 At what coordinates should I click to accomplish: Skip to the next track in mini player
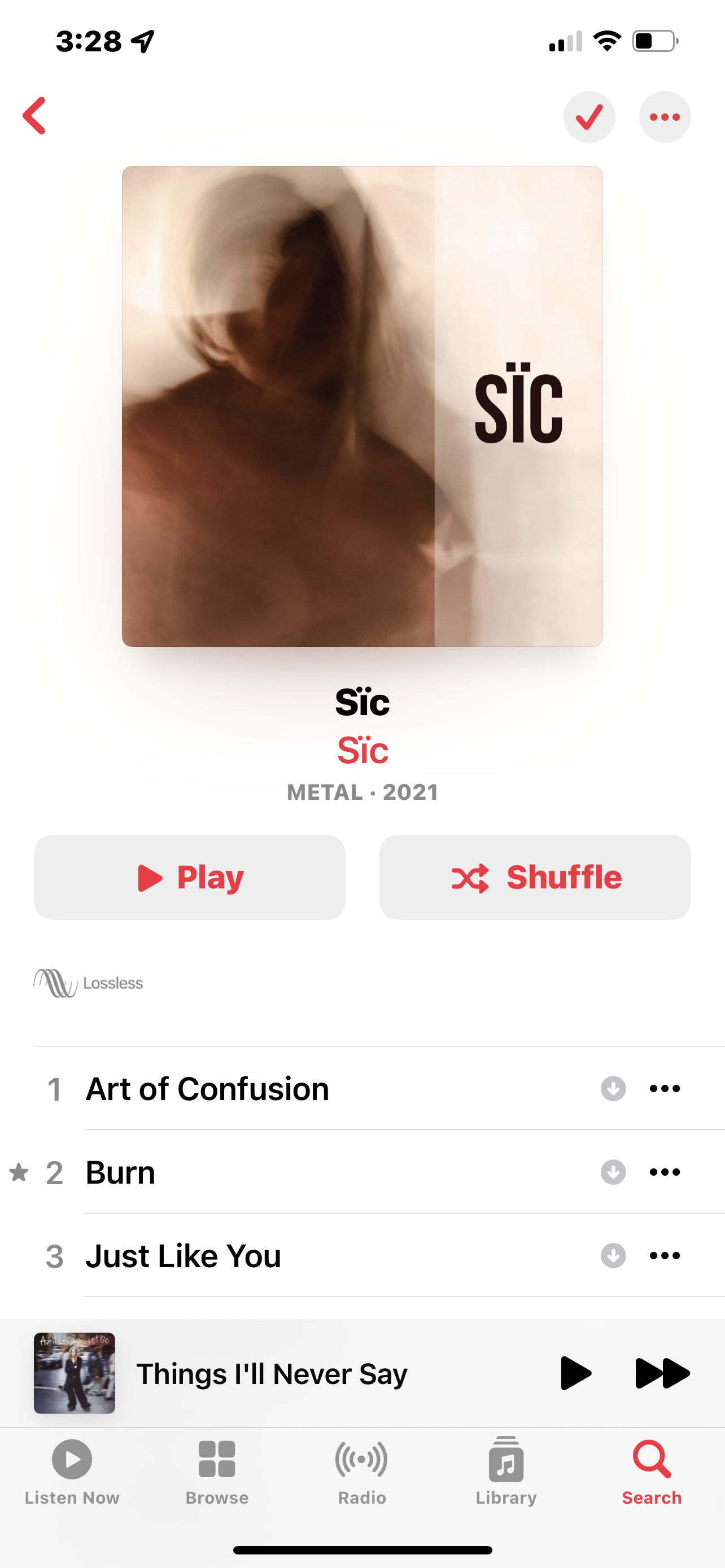click(x=662, y=1373)
